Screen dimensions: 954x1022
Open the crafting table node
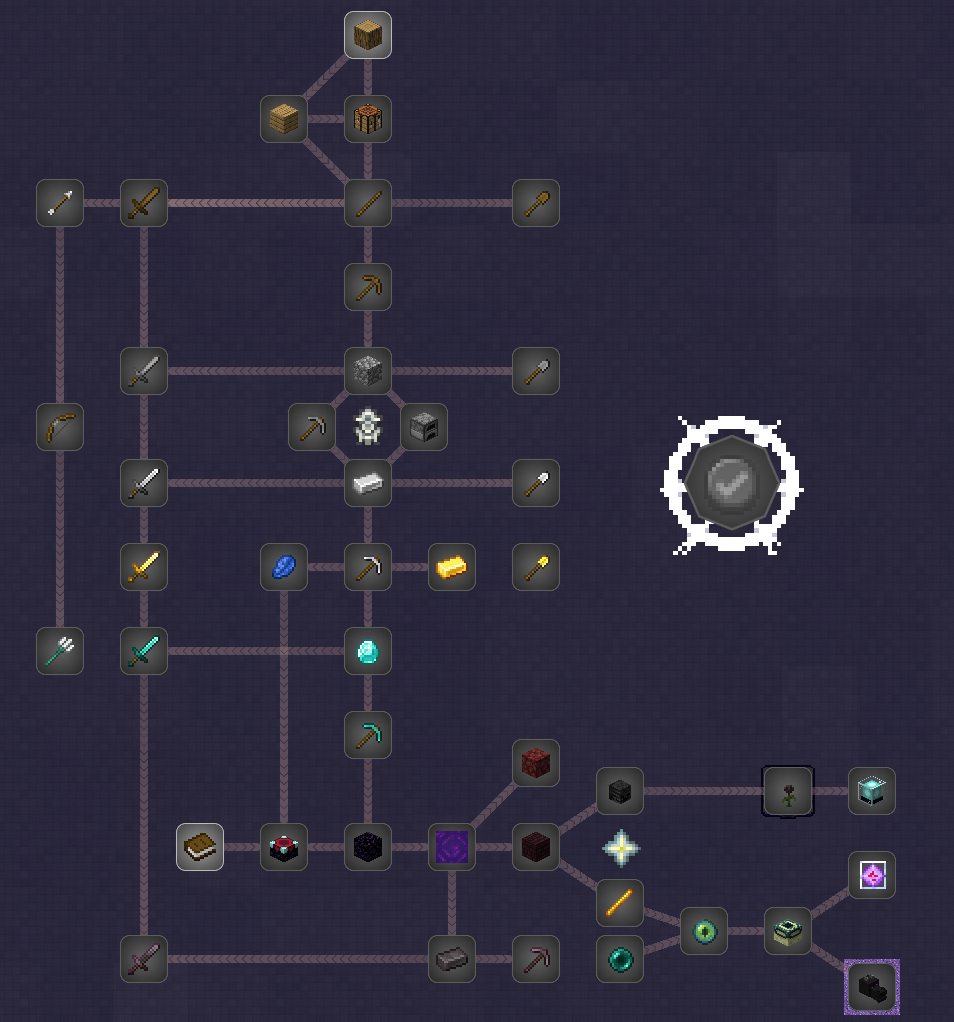pyautogui.click(x=368, y=119)
